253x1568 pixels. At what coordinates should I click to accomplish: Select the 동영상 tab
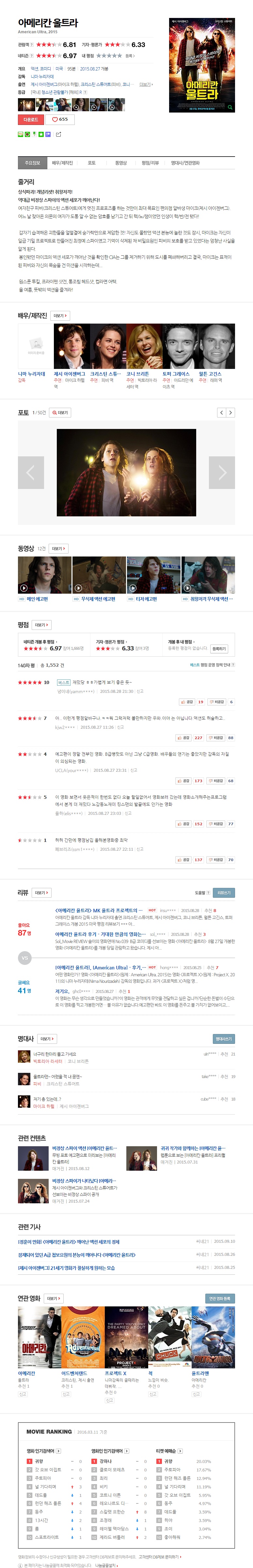click(121, 163)
